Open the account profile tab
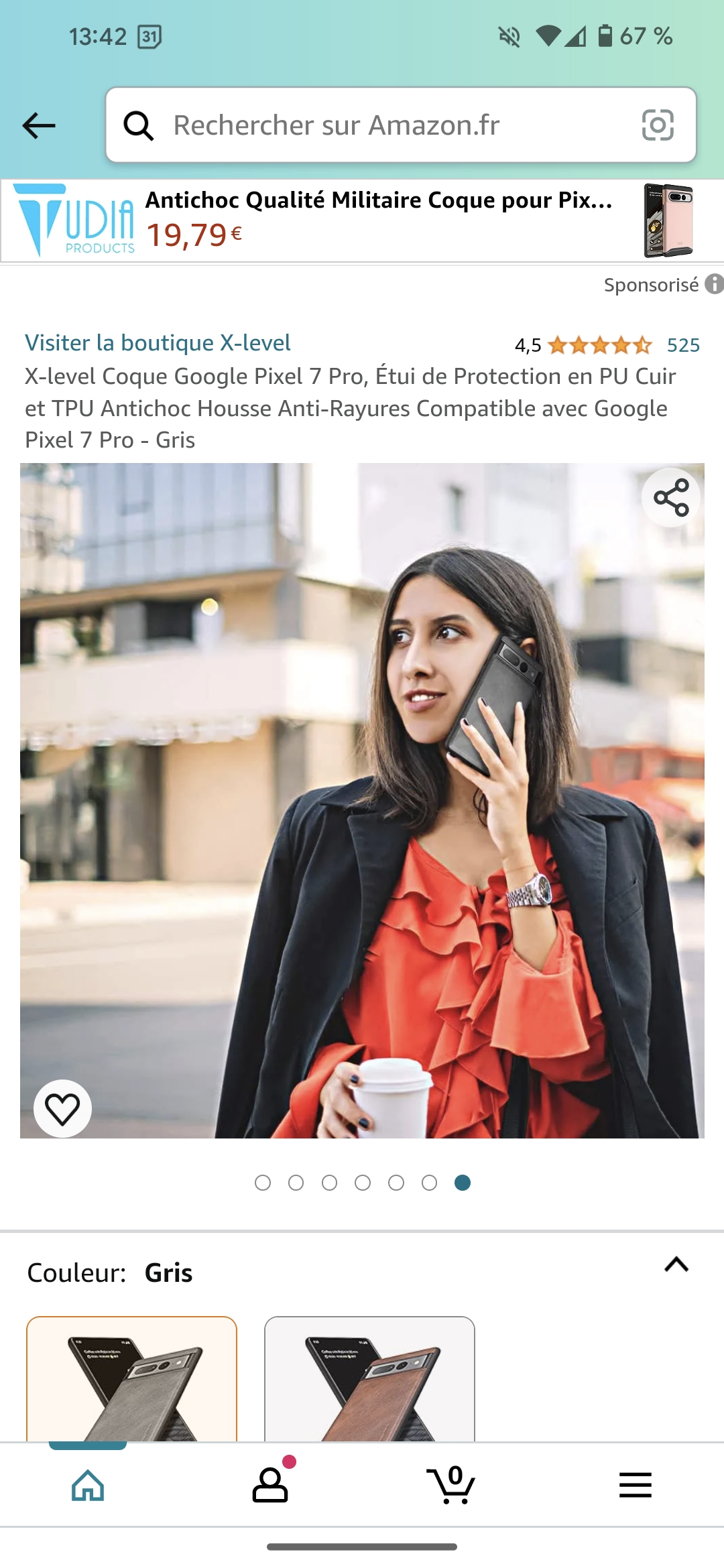 [x=270, y=1485]
